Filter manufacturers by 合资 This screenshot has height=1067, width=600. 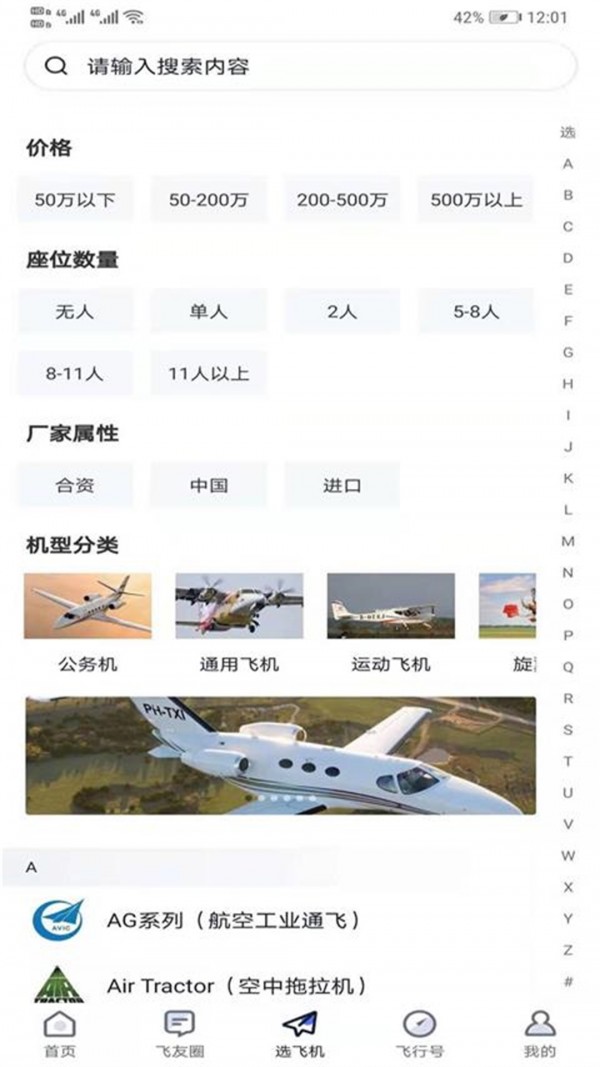click(75, 486)
